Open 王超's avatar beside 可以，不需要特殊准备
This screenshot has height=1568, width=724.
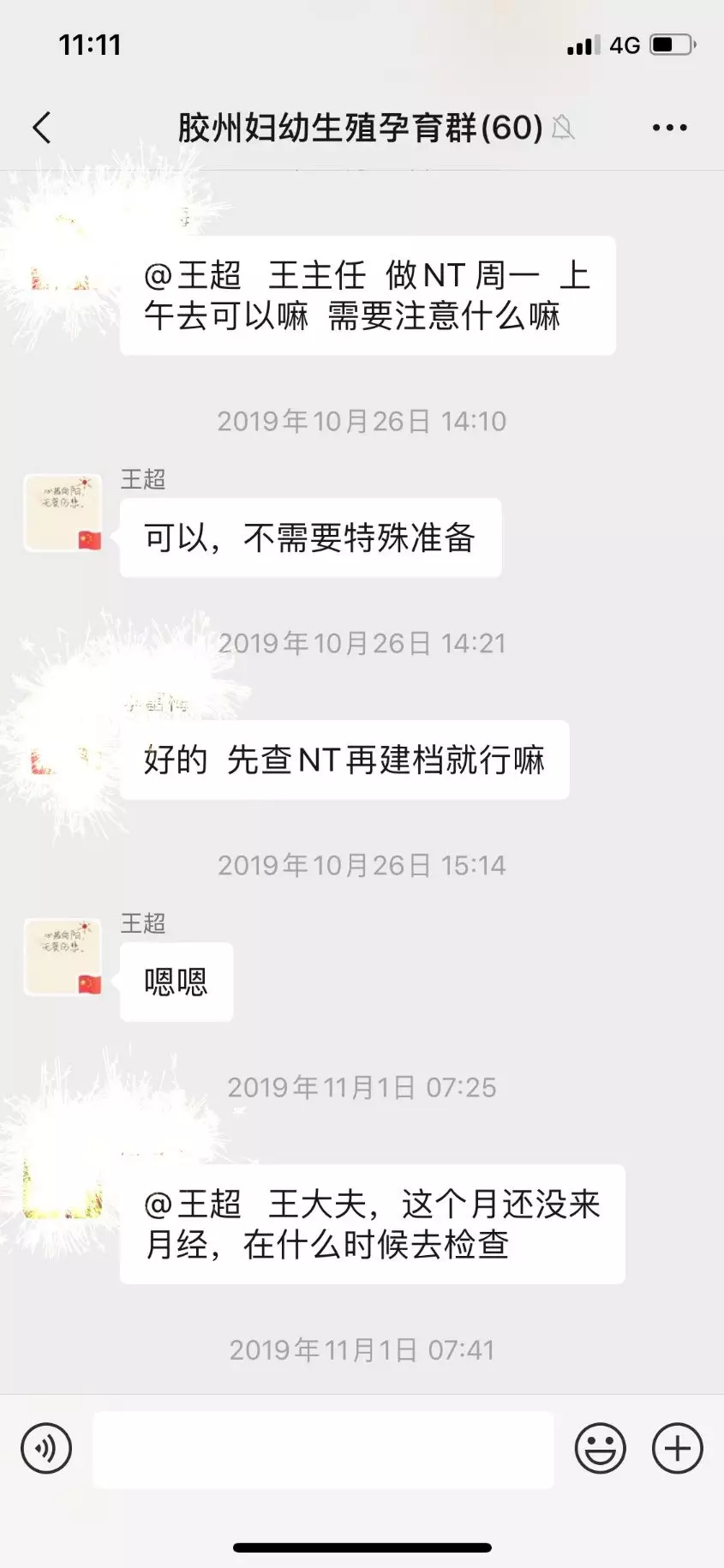click(x=63, y=513)
